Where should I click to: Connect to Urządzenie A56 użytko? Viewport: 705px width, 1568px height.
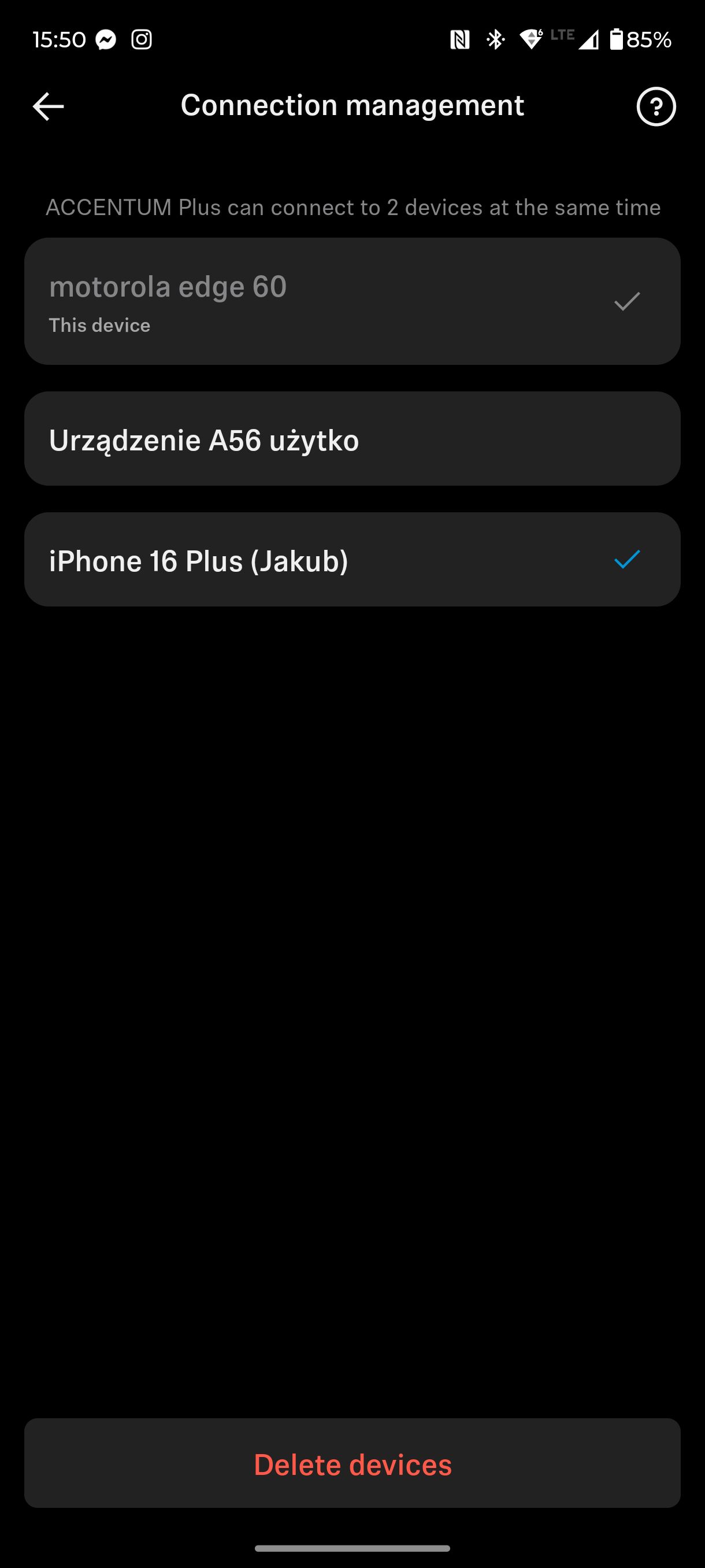(352, 438)
